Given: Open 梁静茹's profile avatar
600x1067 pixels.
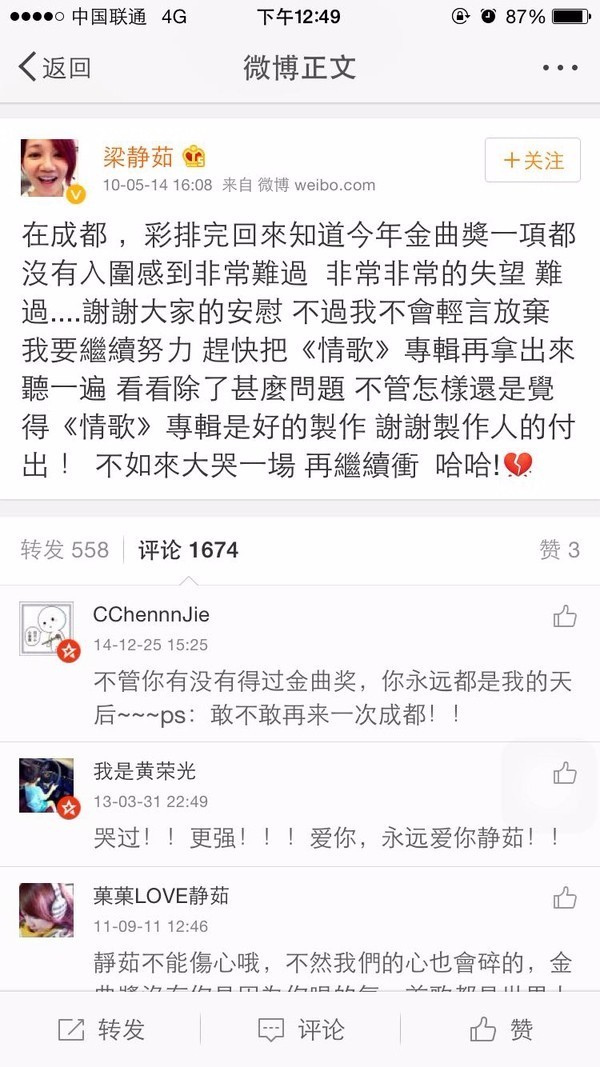Looking at the screenshot, I should 48,168.
